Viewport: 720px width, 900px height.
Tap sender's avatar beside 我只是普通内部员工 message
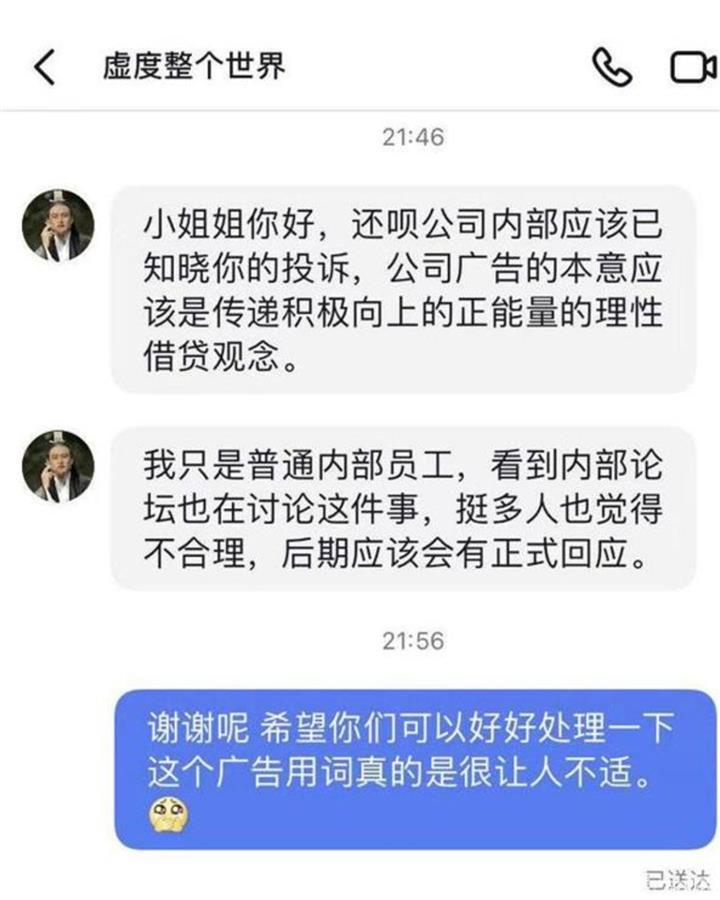[x=58, y=466]
